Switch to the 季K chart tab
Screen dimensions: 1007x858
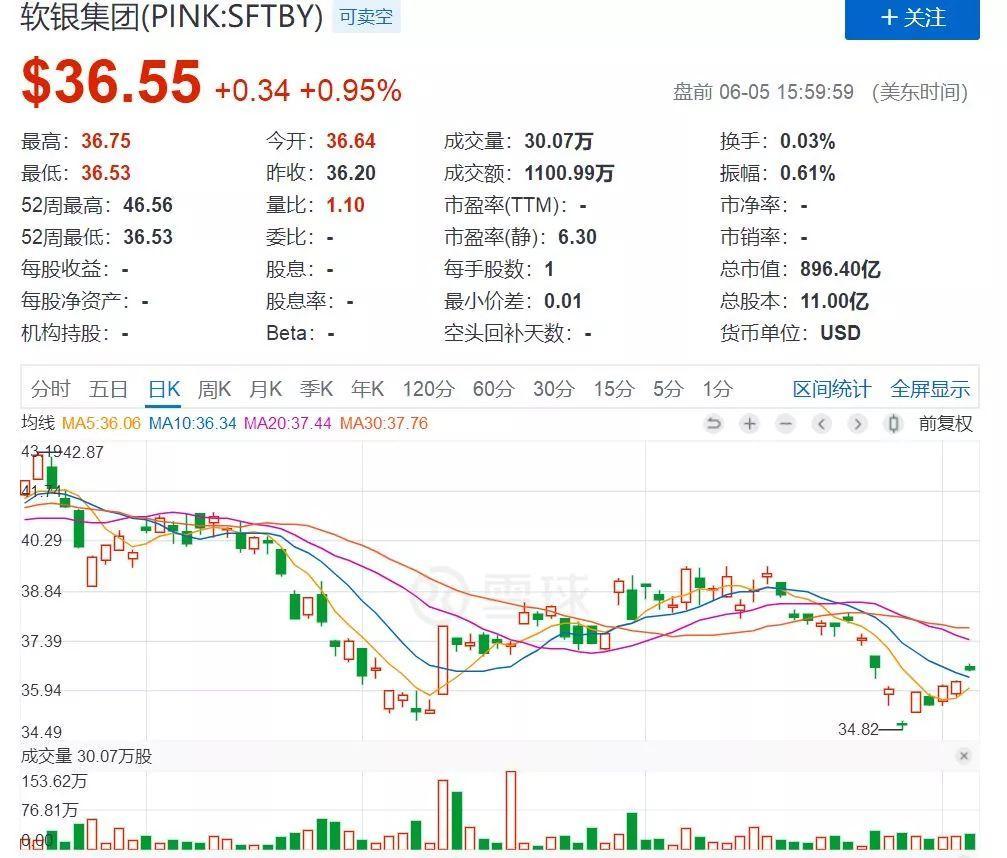(317, 389)
